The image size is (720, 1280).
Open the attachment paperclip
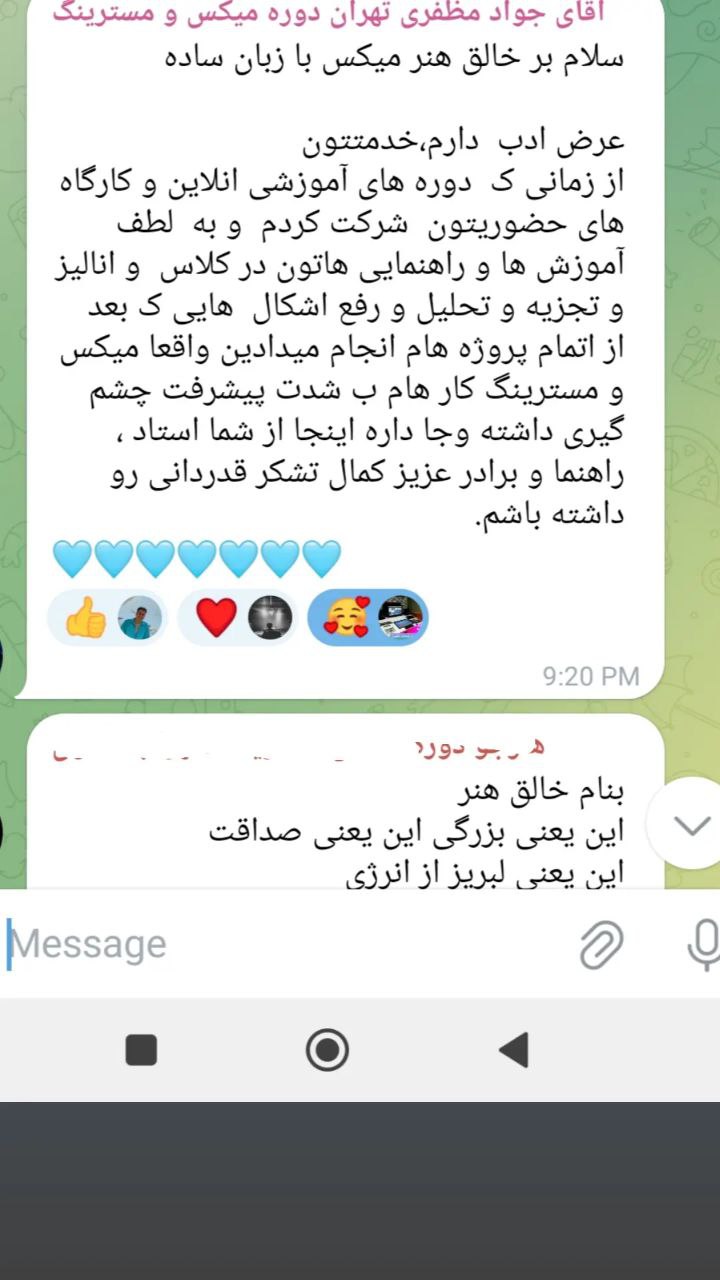coord(602,943)
